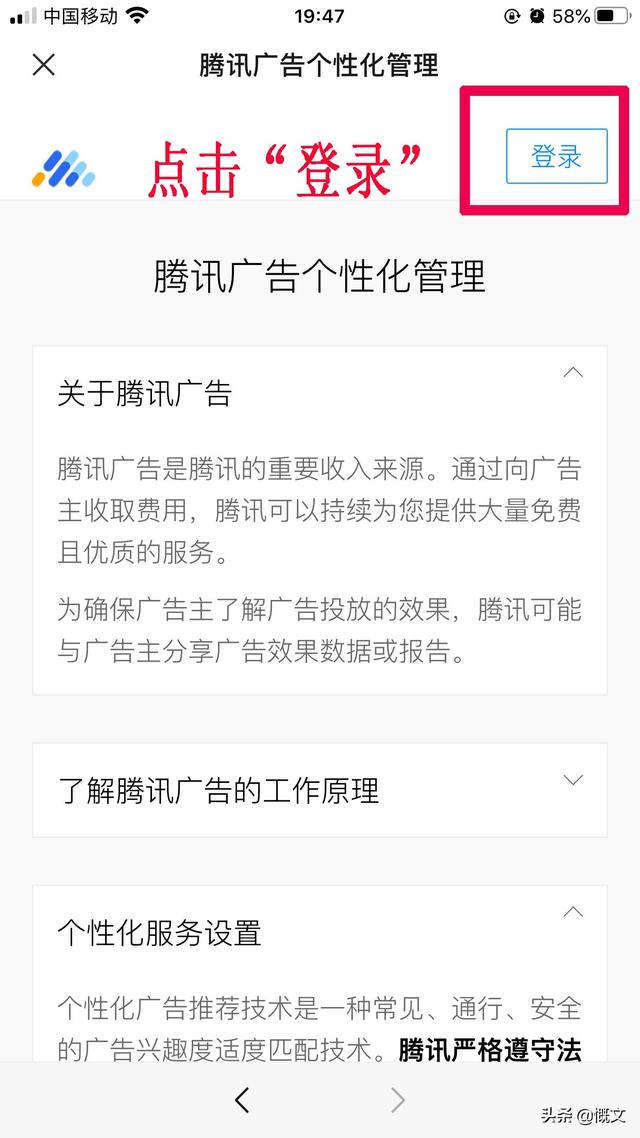Collapse the 关于腾讯广告 section
This screenshot has height=1138, width=640.
tap(572, 373)
